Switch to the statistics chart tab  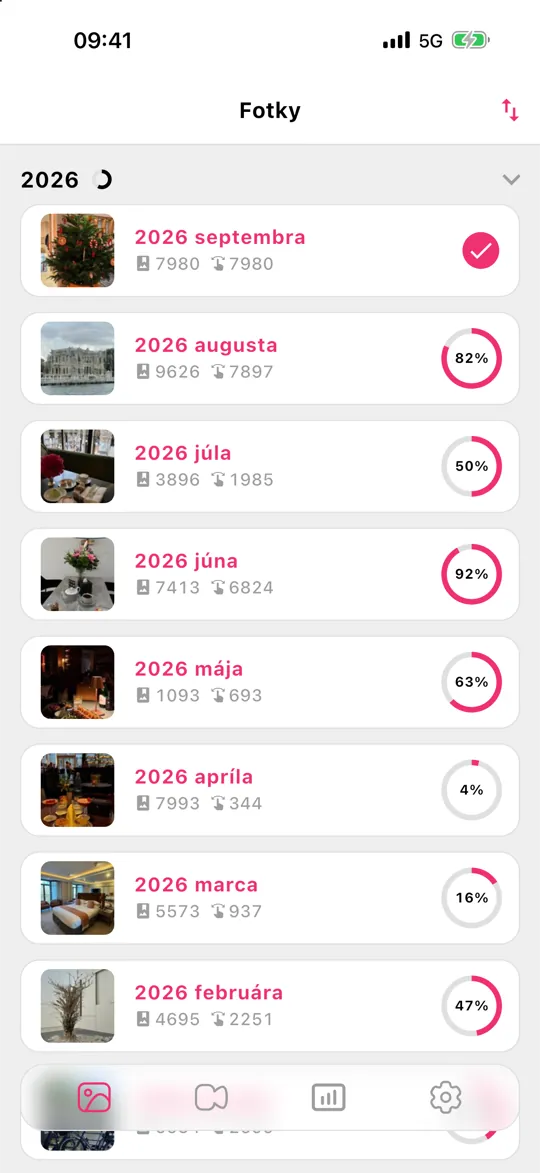[x=328, y=1097]
